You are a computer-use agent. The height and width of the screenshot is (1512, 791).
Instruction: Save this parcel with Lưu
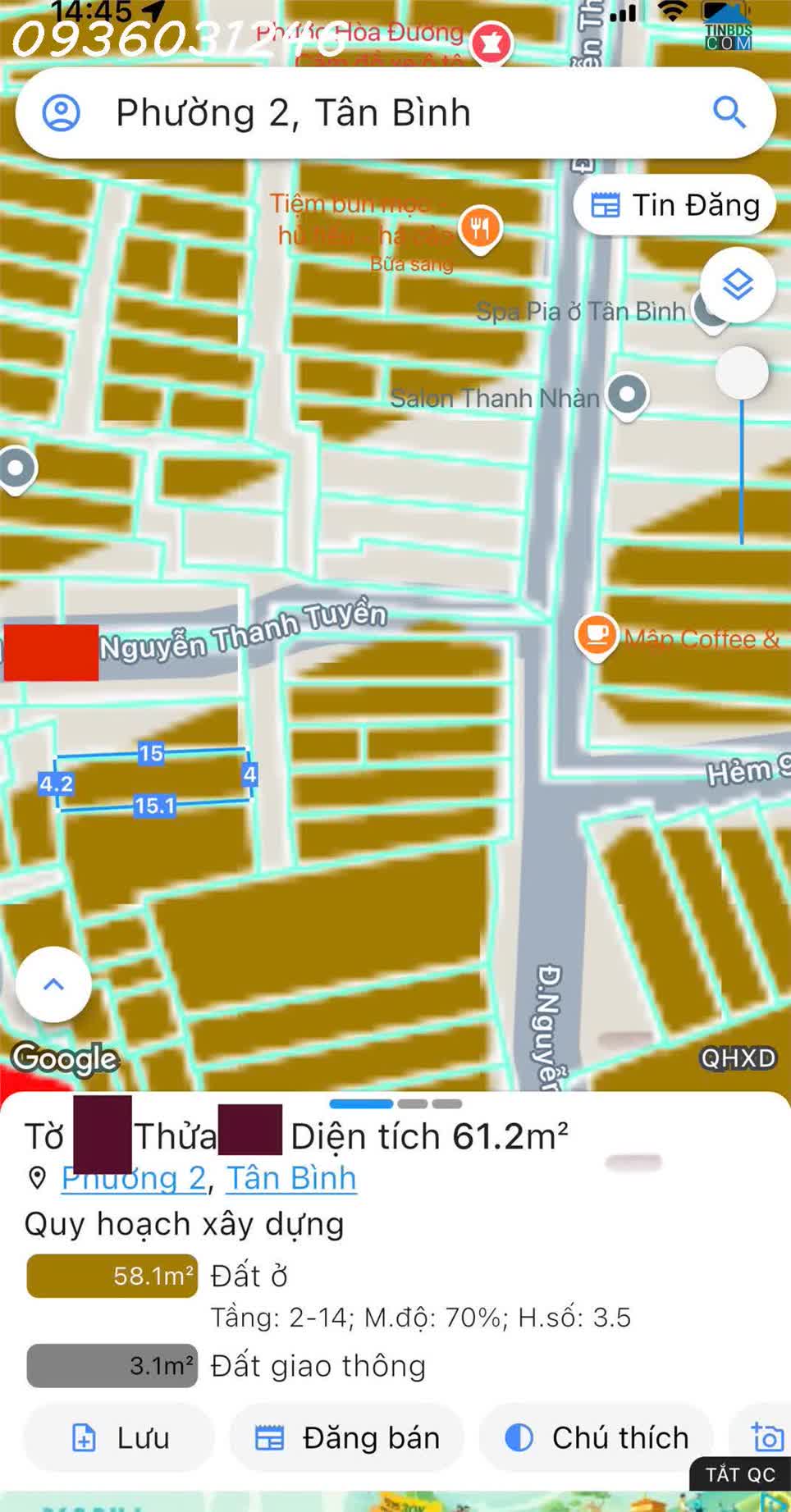point(120,1437)
